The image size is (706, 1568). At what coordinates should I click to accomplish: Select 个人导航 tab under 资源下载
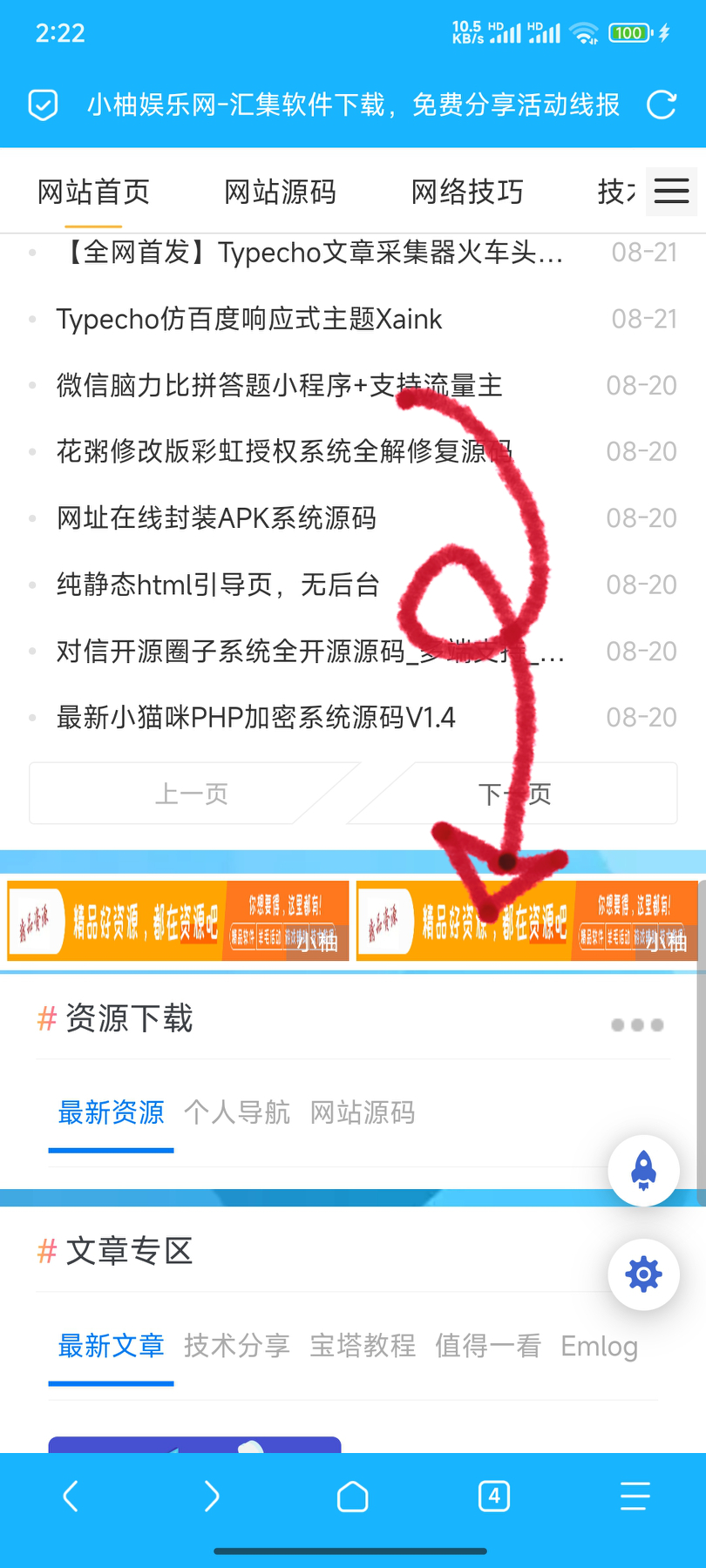[x=237, y=1112]
